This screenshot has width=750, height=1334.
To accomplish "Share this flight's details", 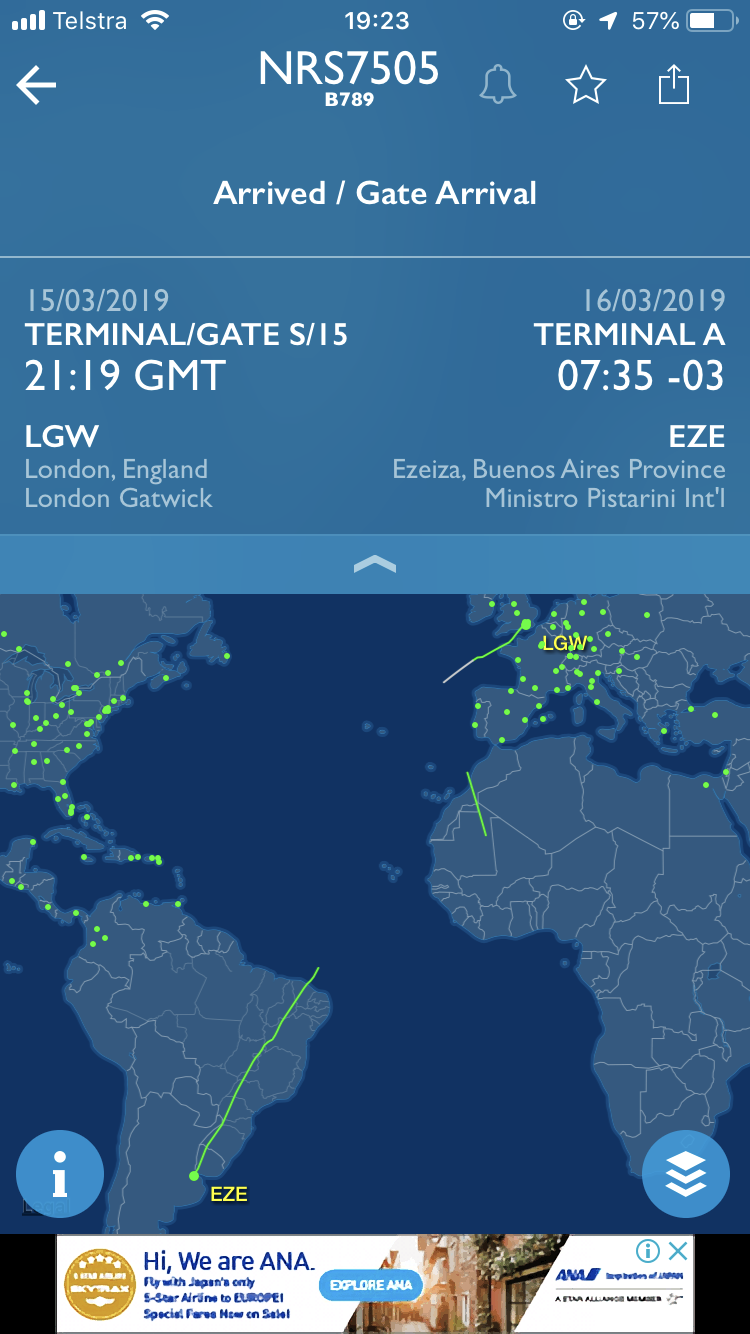I will 674,84.
